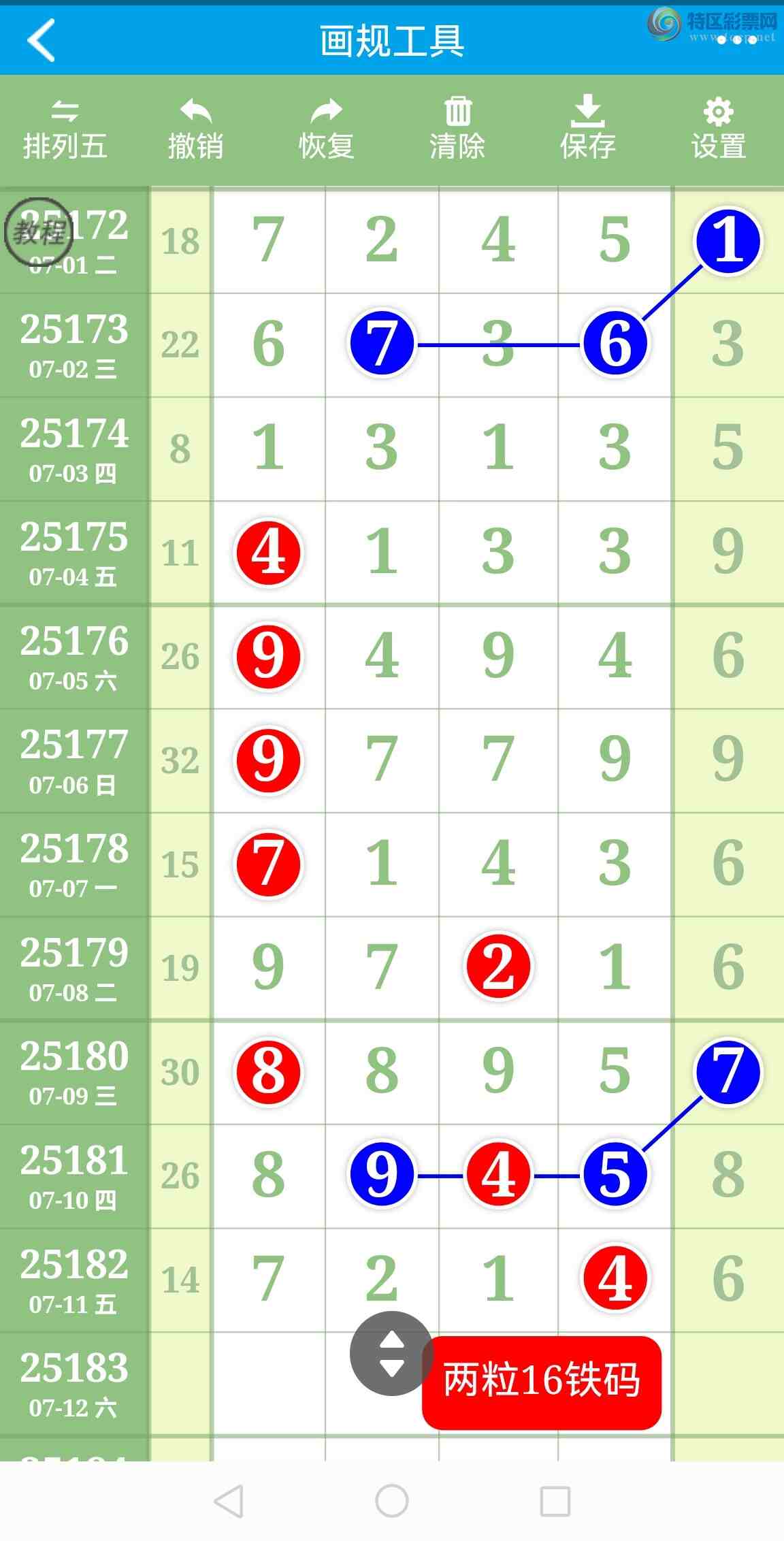The image size is (784, 1541).
Task: Save the chart with 保存
Action: 588,130
